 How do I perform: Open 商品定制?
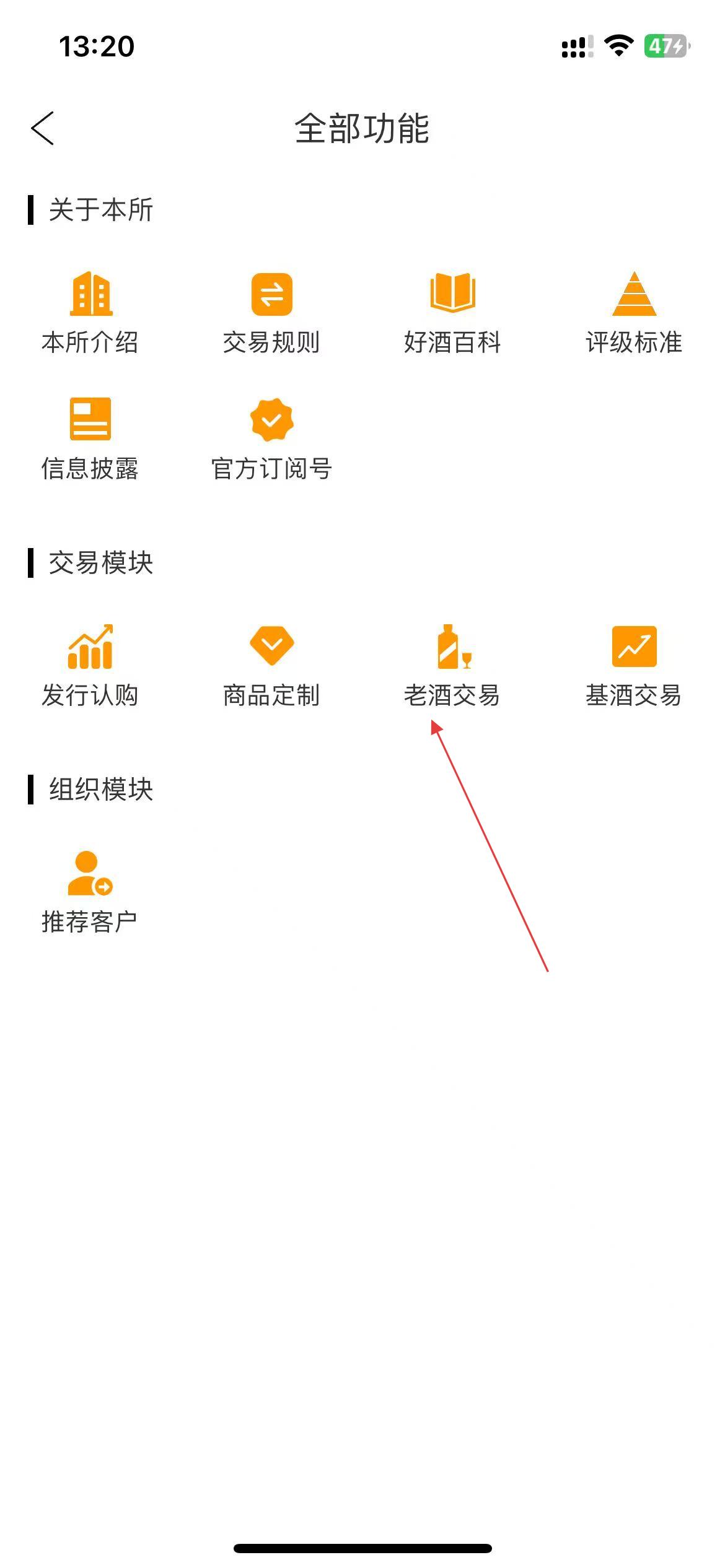271,666
